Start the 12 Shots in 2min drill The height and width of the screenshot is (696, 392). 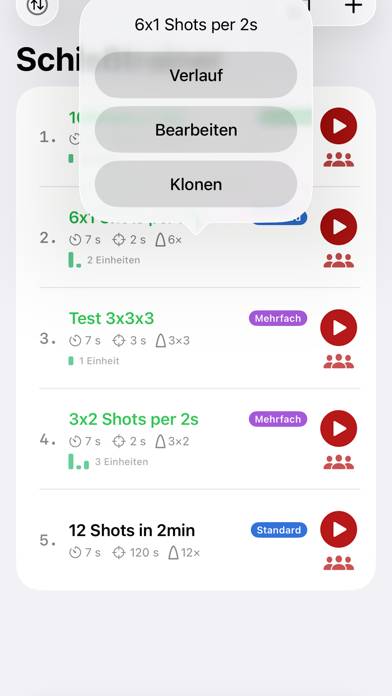339,529
